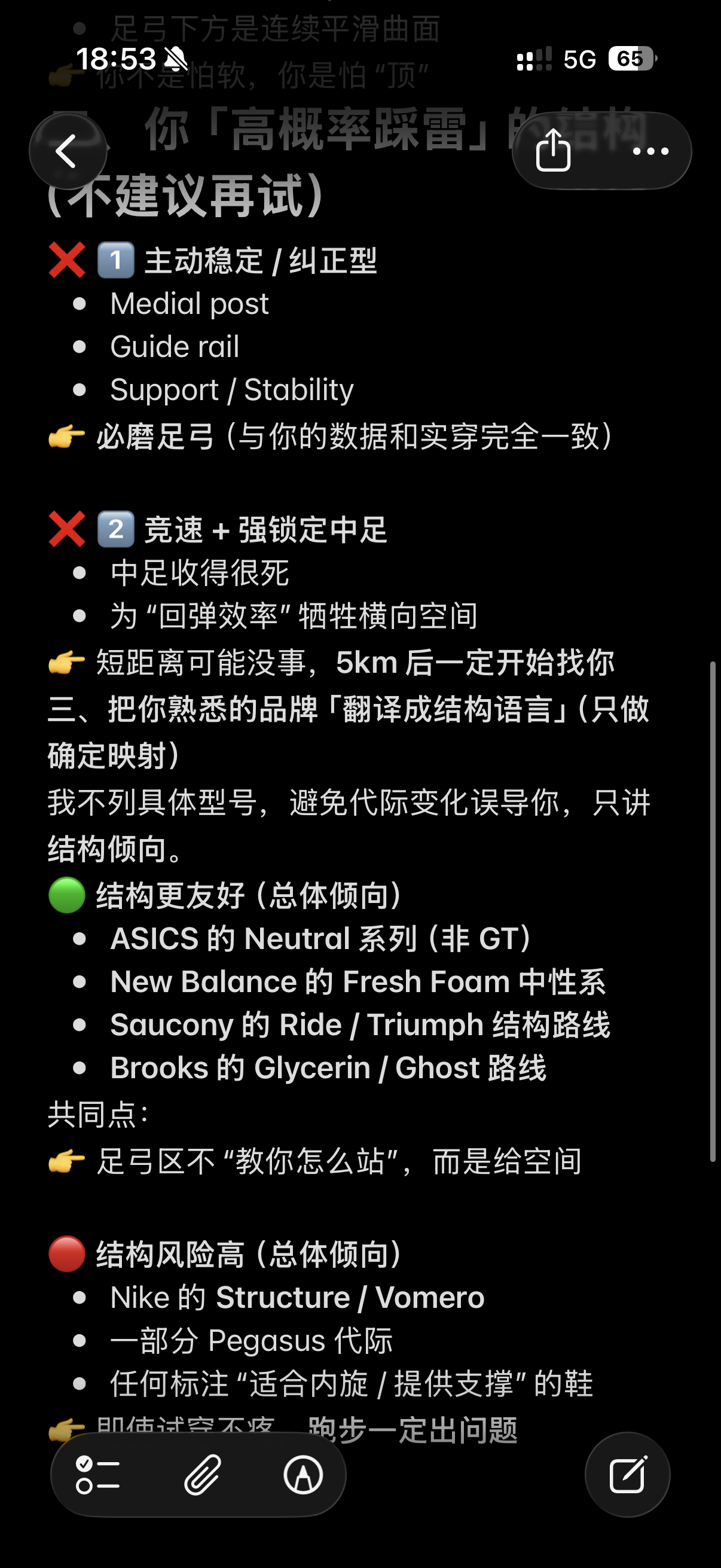The height and width of the screenshot is (1568, 721).
Task: Add a checklist to the note
Action: coord(97,1474)
